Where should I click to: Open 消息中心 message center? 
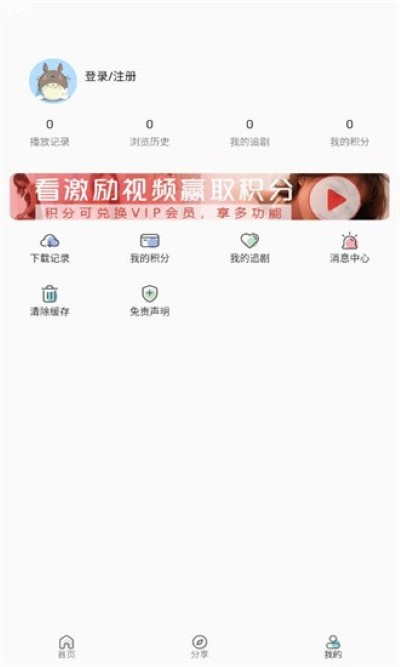point(349,248)
